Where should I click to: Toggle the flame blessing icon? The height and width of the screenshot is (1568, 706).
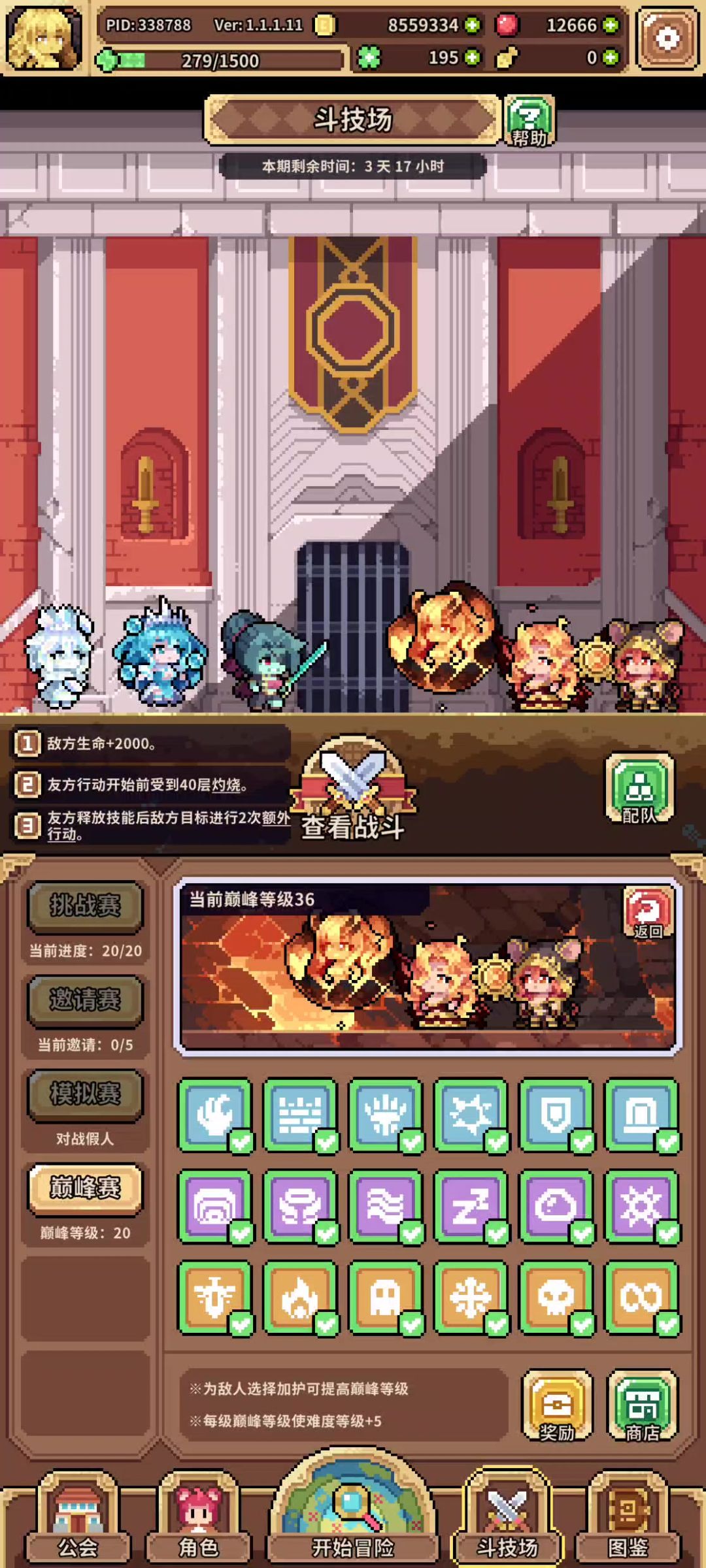click(x=301, y=1298)
